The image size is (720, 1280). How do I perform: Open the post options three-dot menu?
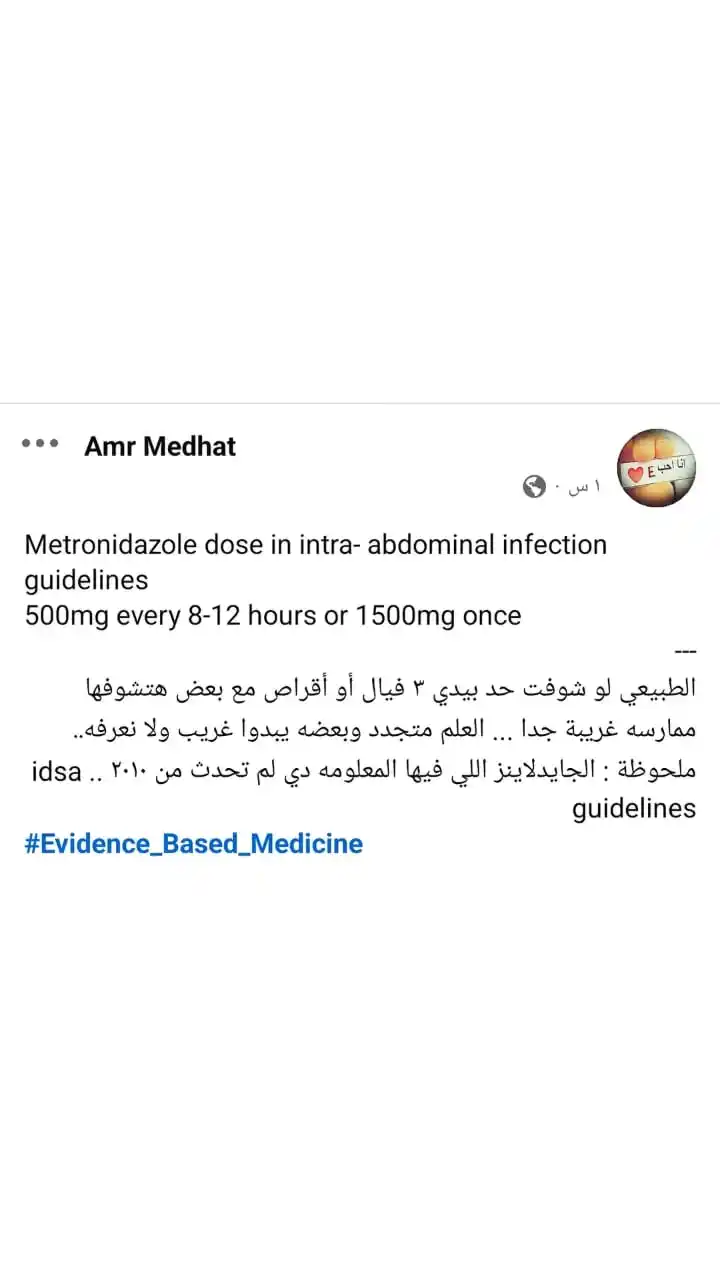41,444
